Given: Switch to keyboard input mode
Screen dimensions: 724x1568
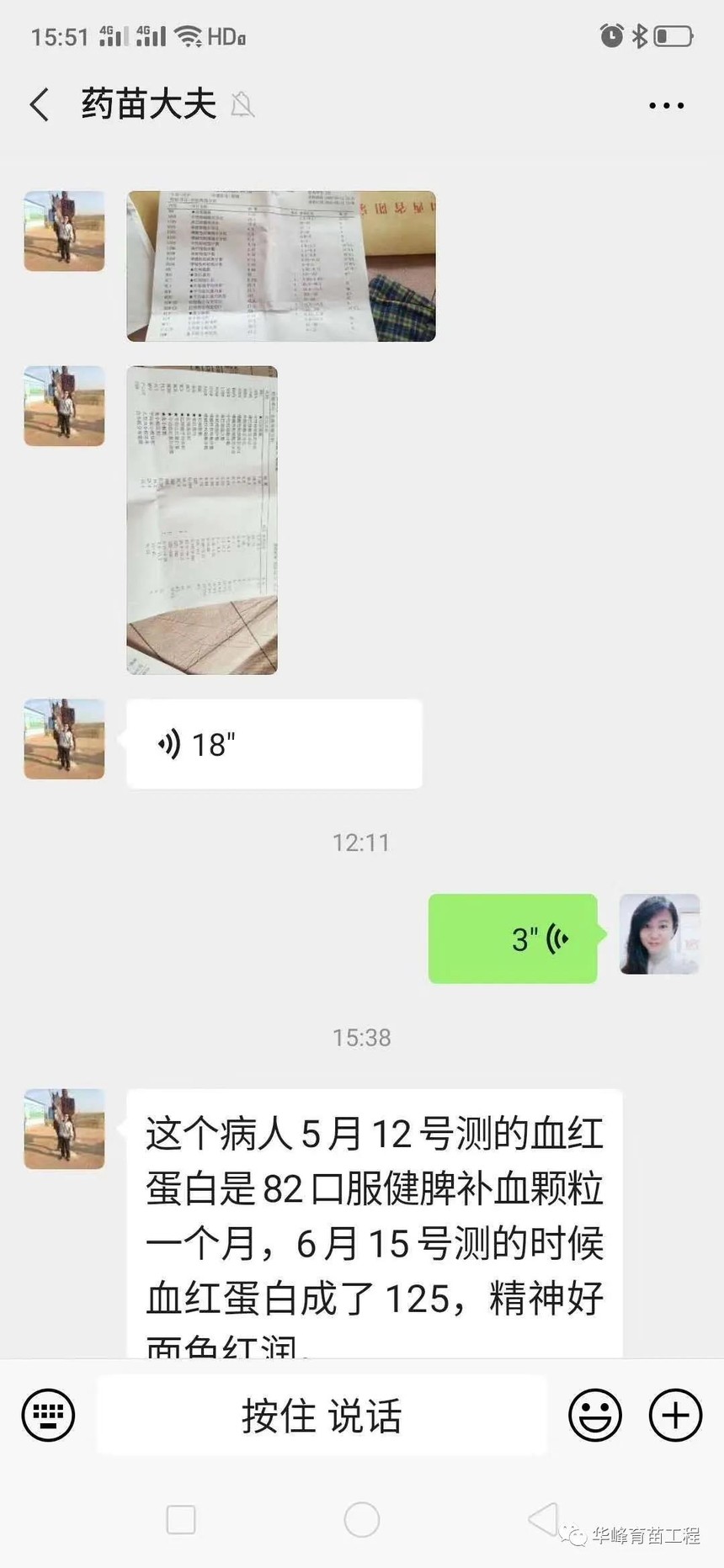Looking at the screenshot, I should coord(48,1415).
